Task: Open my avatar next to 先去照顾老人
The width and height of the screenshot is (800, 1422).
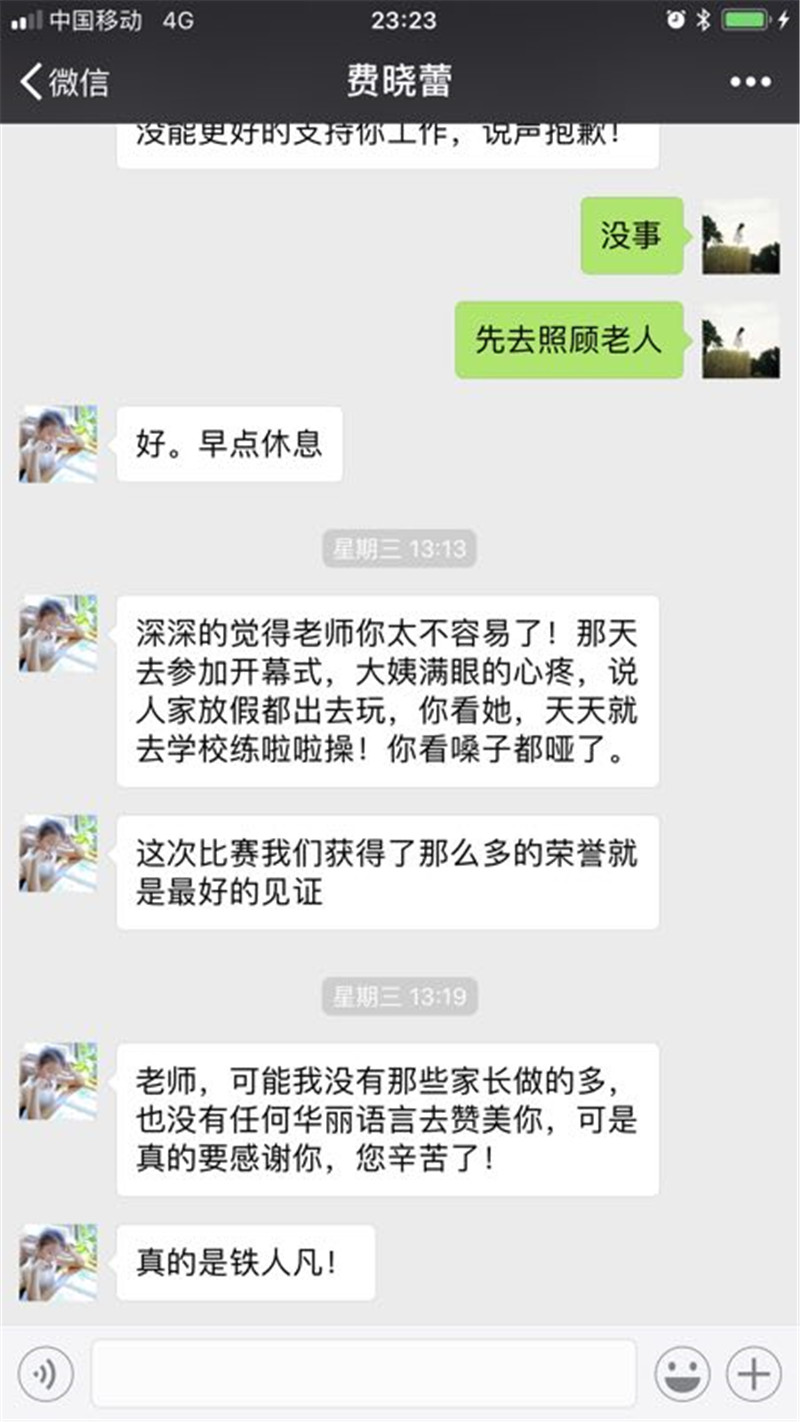Action: pos(740,340)
